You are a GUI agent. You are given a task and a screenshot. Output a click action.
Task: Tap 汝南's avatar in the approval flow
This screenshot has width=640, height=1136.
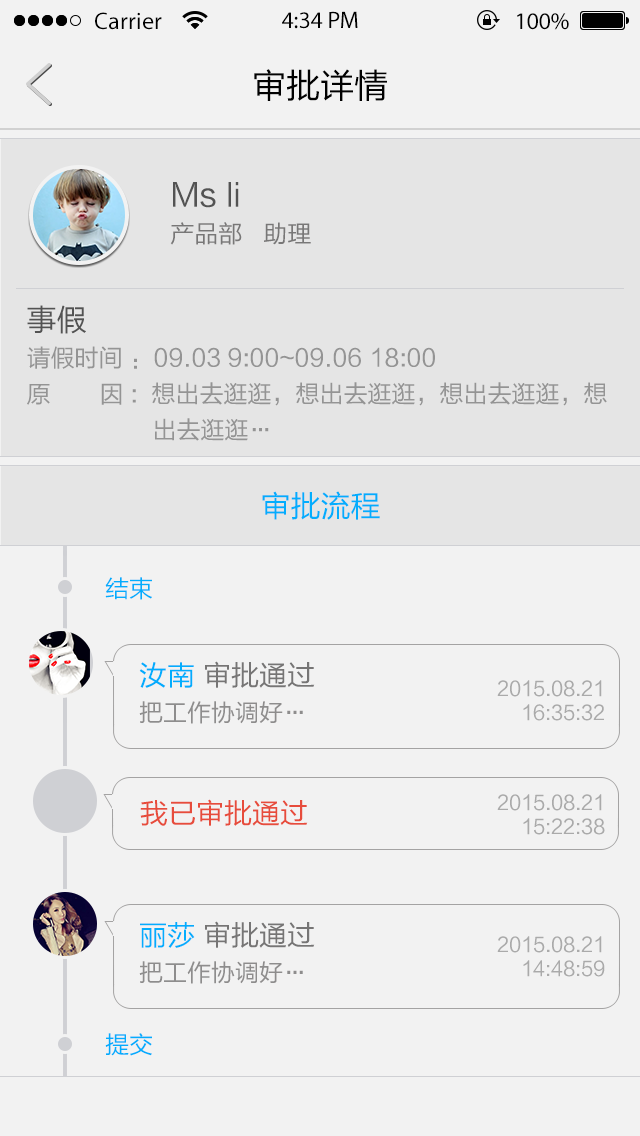coord(62,662)
